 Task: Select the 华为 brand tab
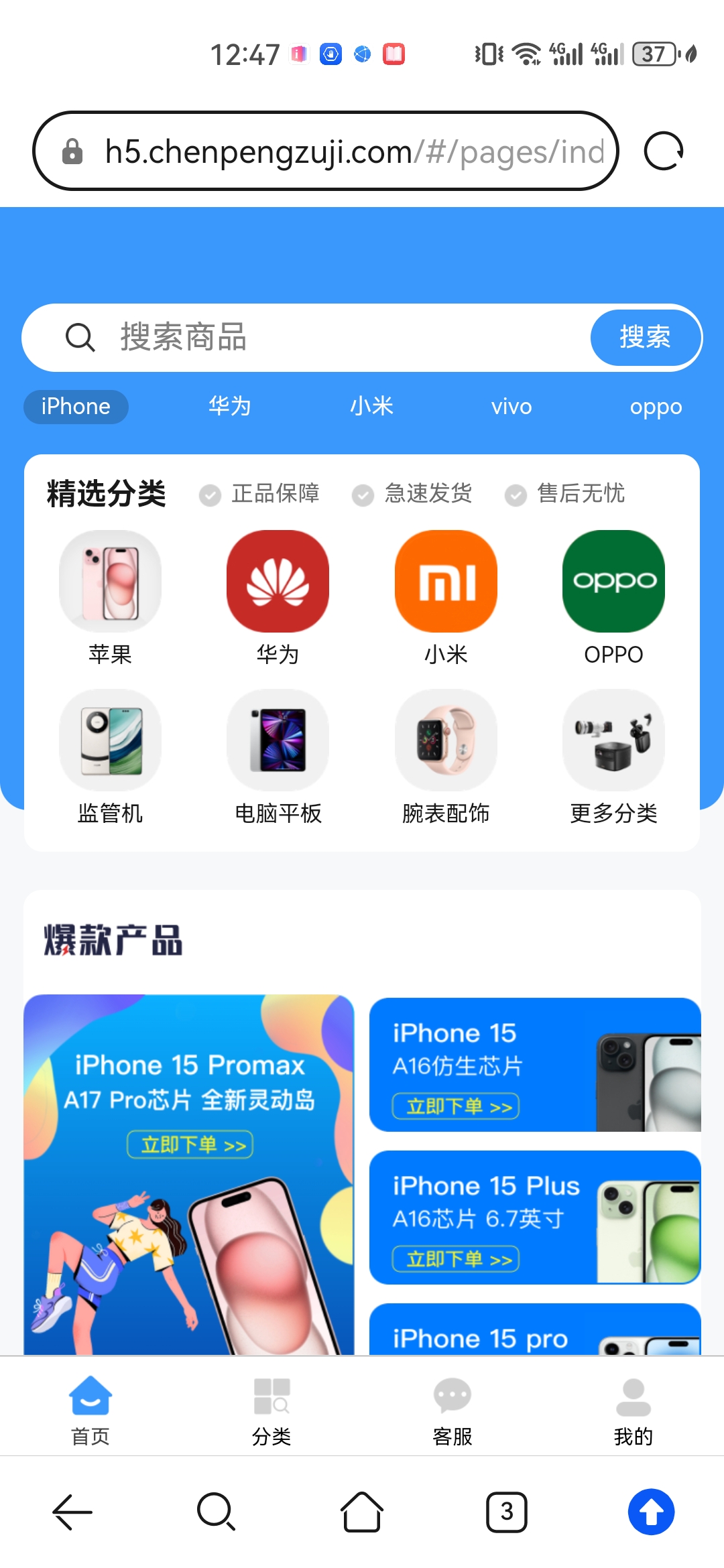pos(230,406)
